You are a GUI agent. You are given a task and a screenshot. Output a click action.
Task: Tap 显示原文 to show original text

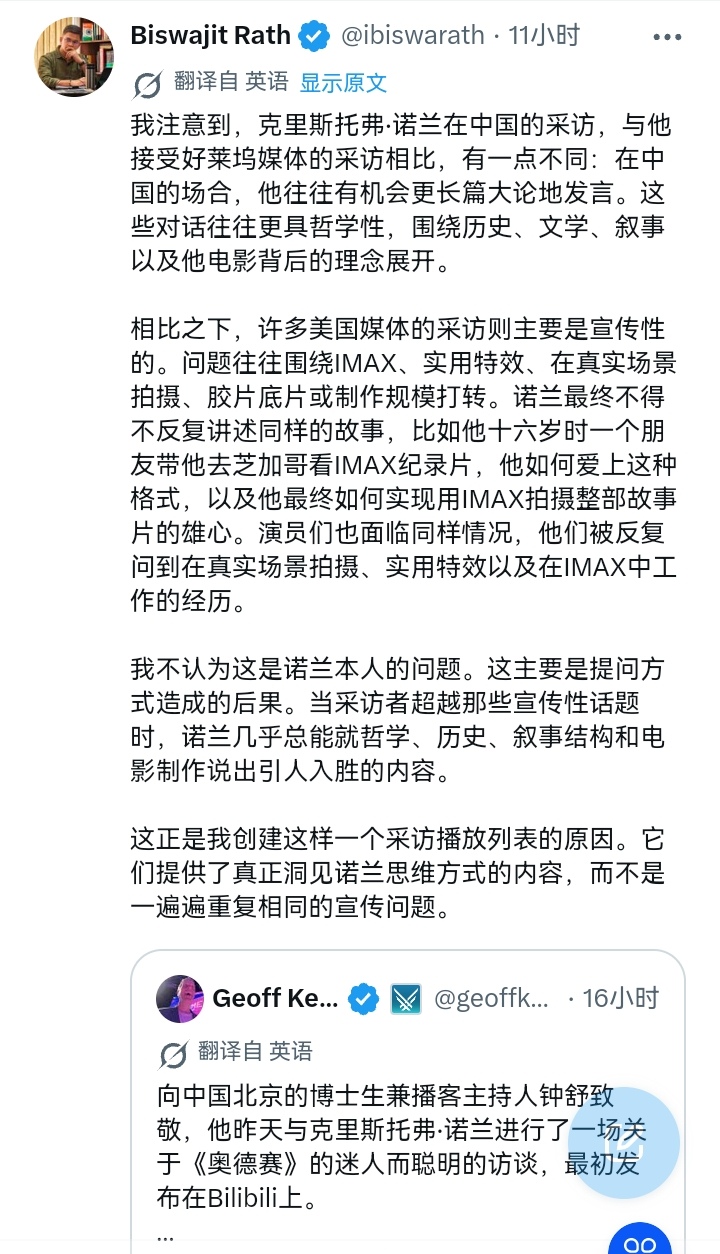click(343, 83)
